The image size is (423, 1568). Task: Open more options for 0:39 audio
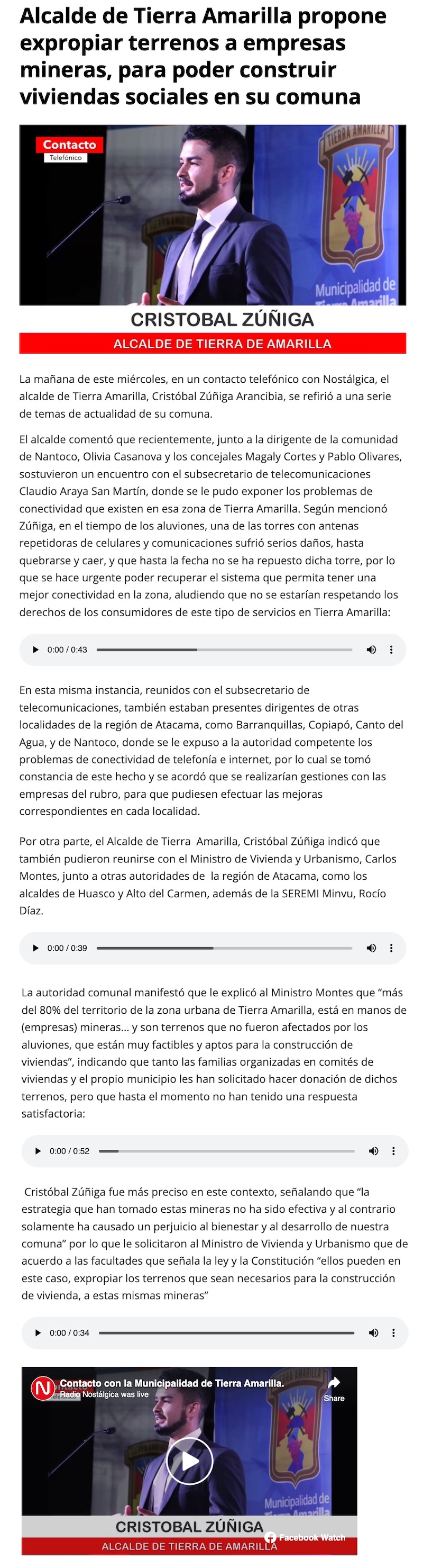[391, 948]
